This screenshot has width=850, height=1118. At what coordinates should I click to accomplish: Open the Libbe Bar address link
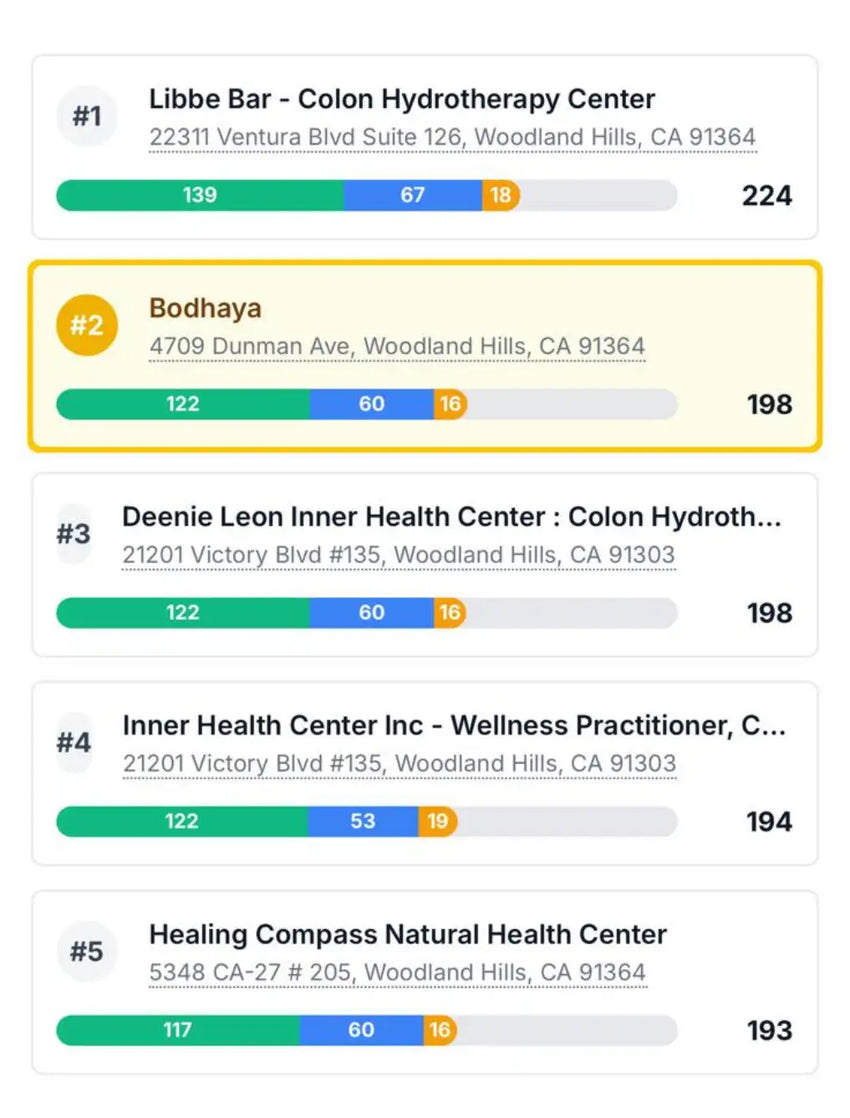(x=453, y=137)
